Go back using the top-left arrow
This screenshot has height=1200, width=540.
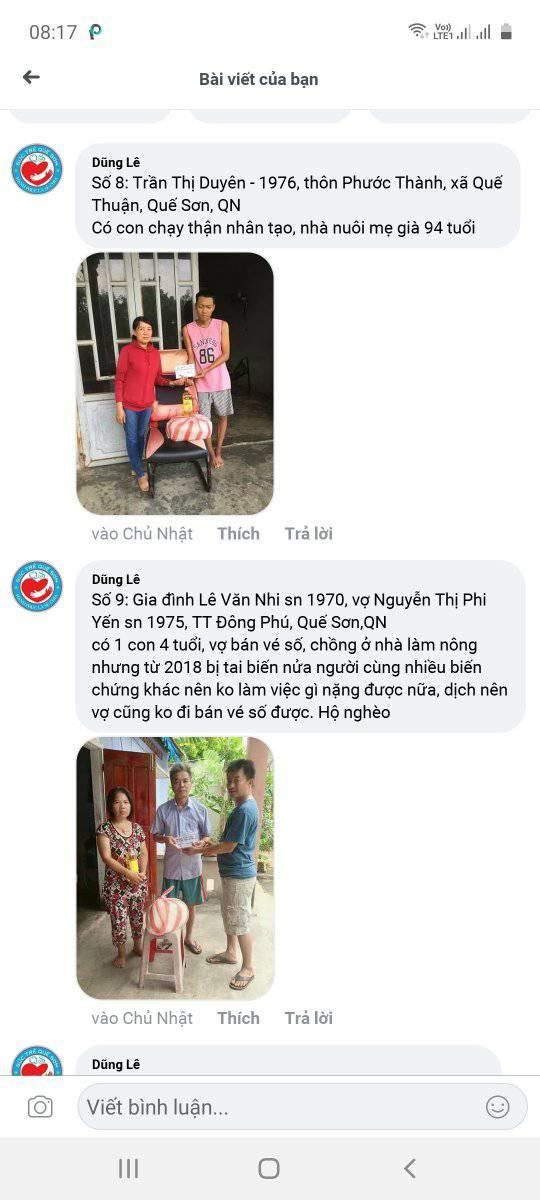pyautogui.click(x=31, y=77)
